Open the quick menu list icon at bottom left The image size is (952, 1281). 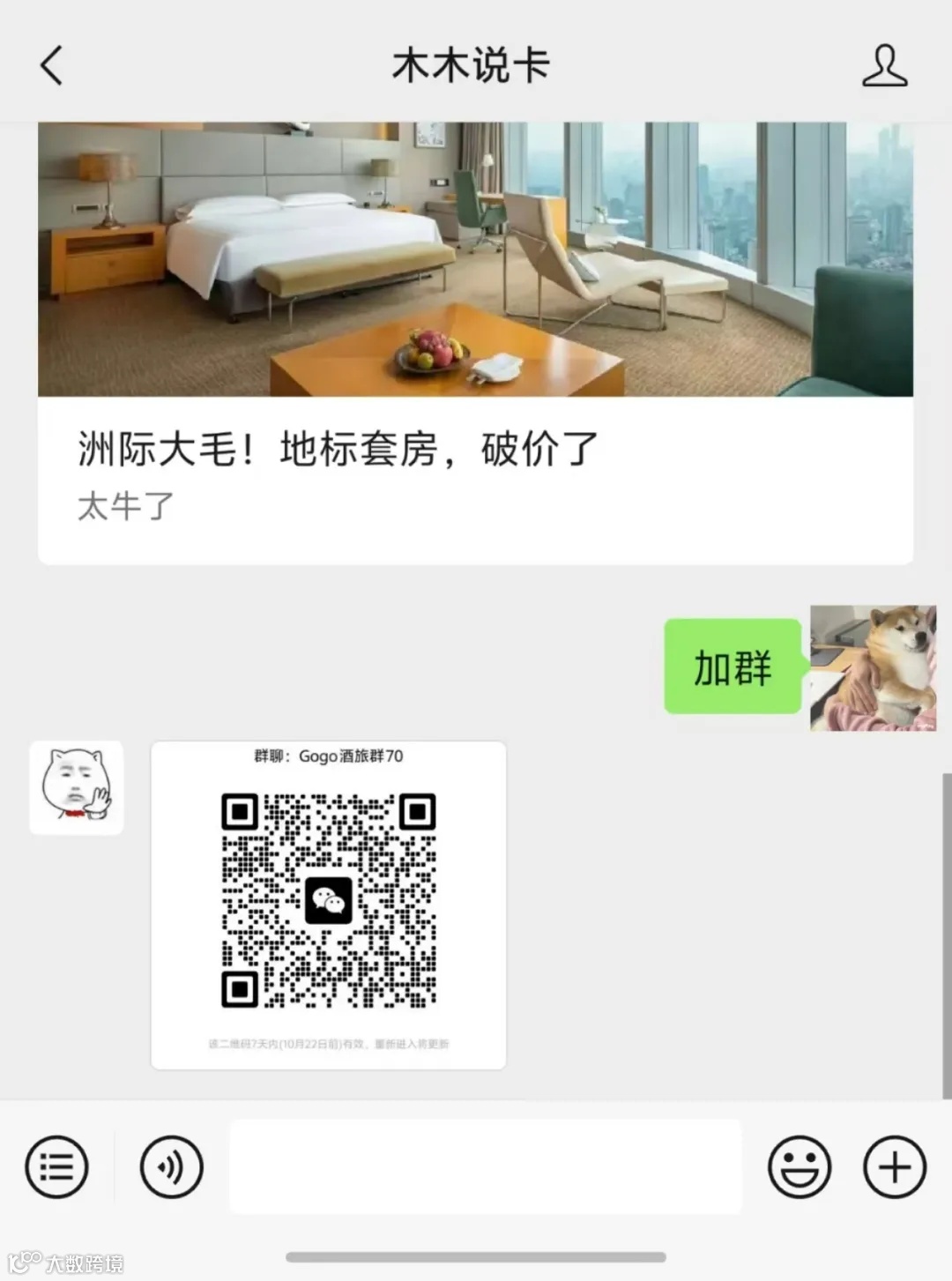pyautogui.click(x=56, y=1167)
